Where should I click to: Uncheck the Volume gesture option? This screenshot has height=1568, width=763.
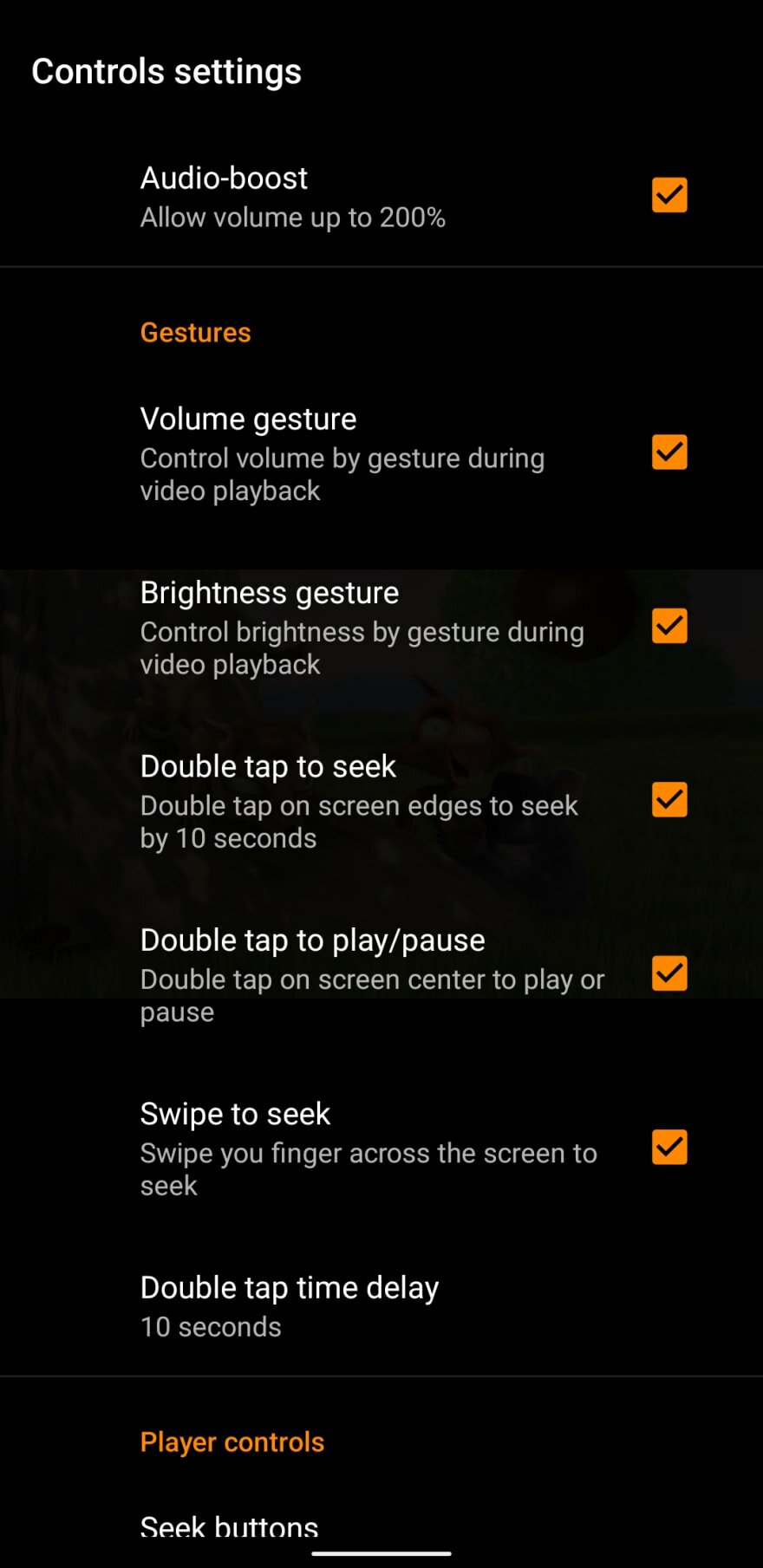point(669,452)
